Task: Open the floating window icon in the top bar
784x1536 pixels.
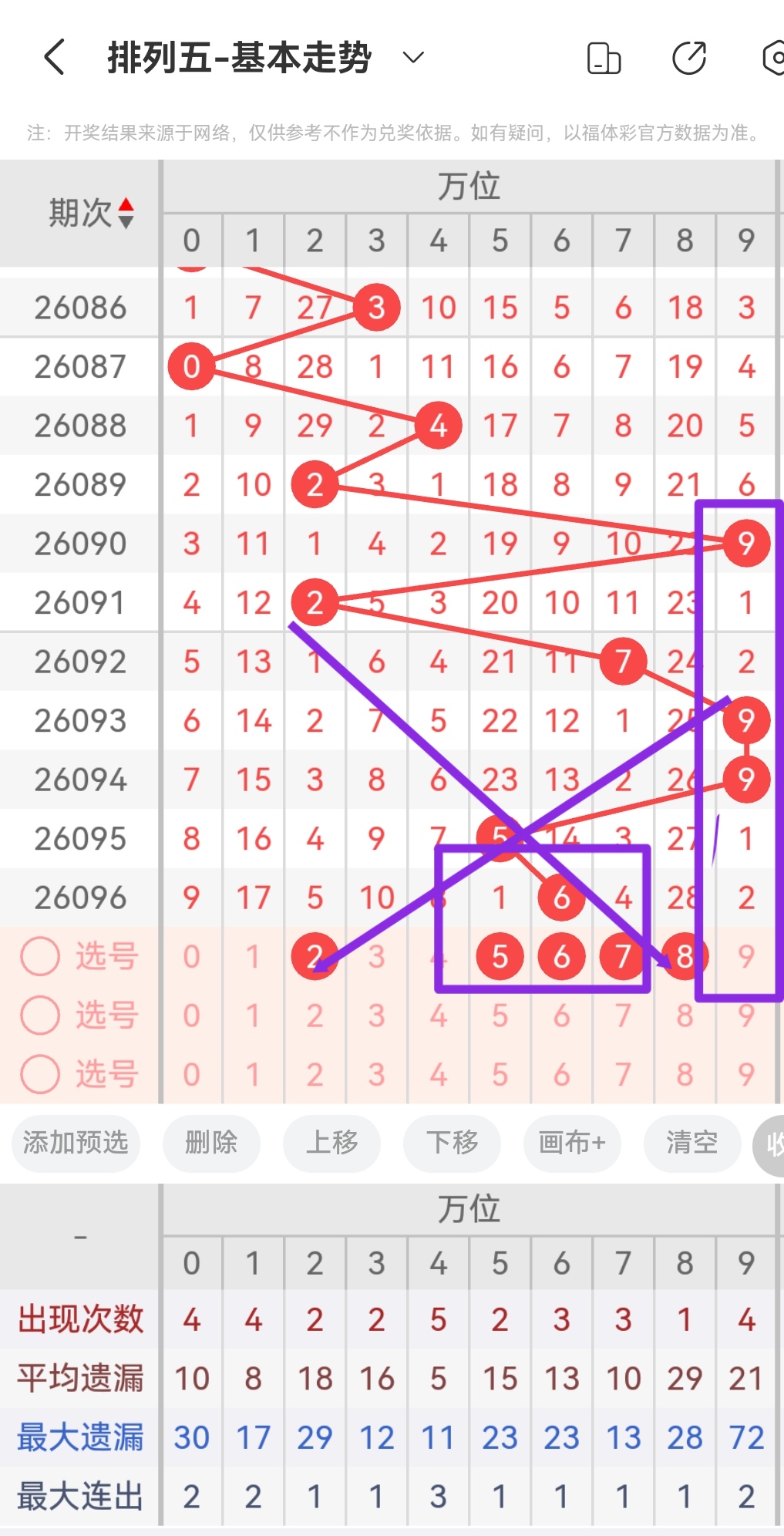Action: (x=604, y=57)
